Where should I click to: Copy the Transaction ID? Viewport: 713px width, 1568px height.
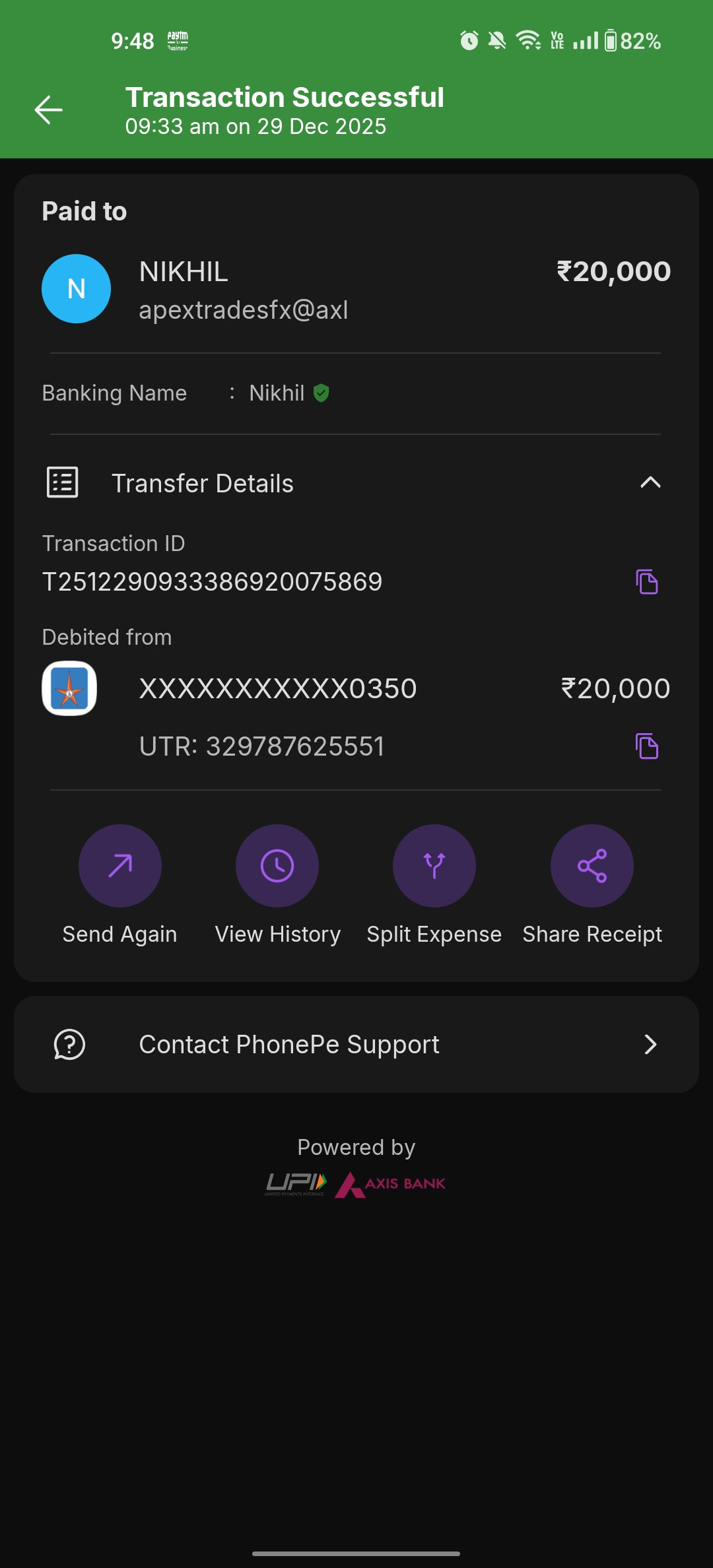tap(647, 582)
